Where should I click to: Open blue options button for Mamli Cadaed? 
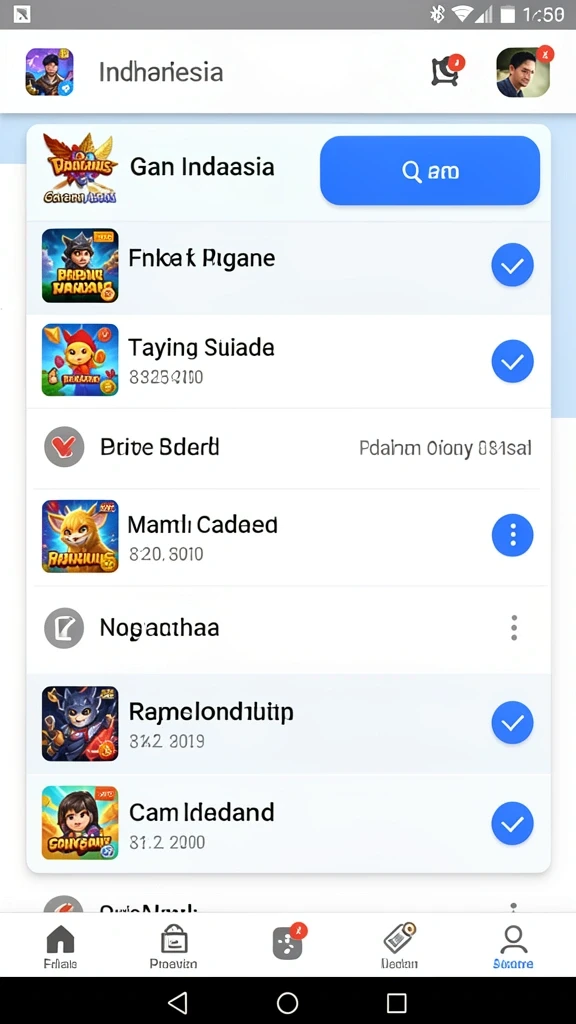(x=513, y=535)
